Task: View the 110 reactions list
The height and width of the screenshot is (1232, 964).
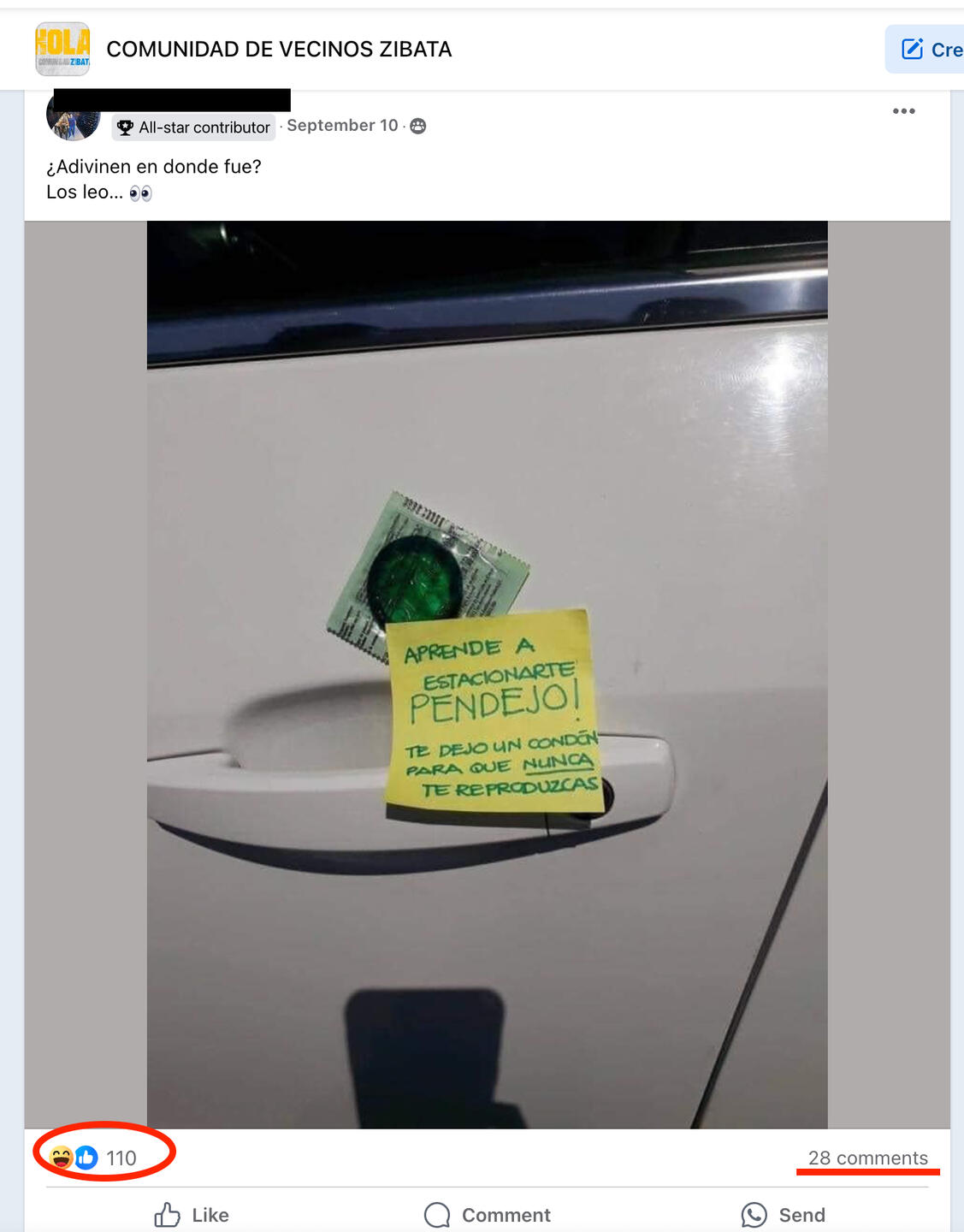Action: [121, 1158]
